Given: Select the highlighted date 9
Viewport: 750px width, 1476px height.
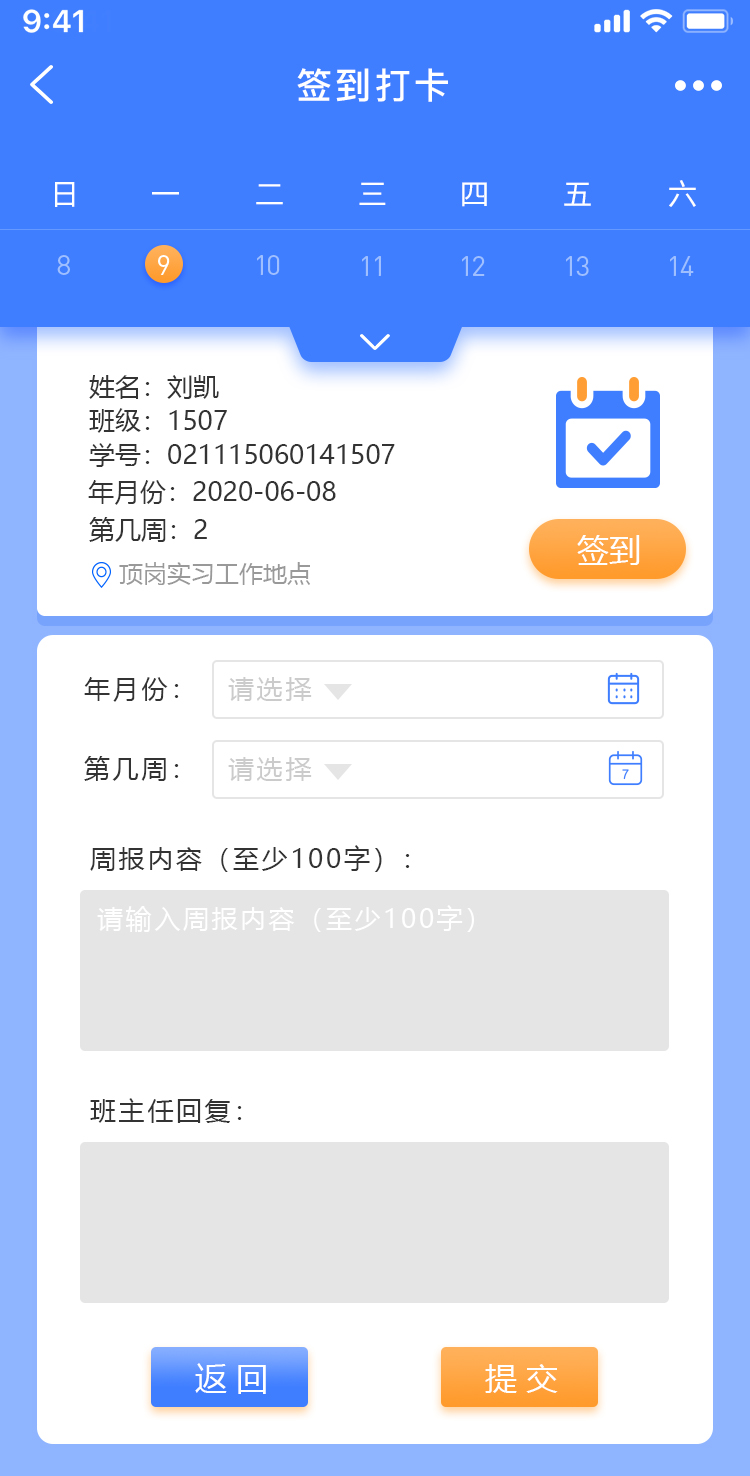Looking at the screenshot, I should [164, 265].
